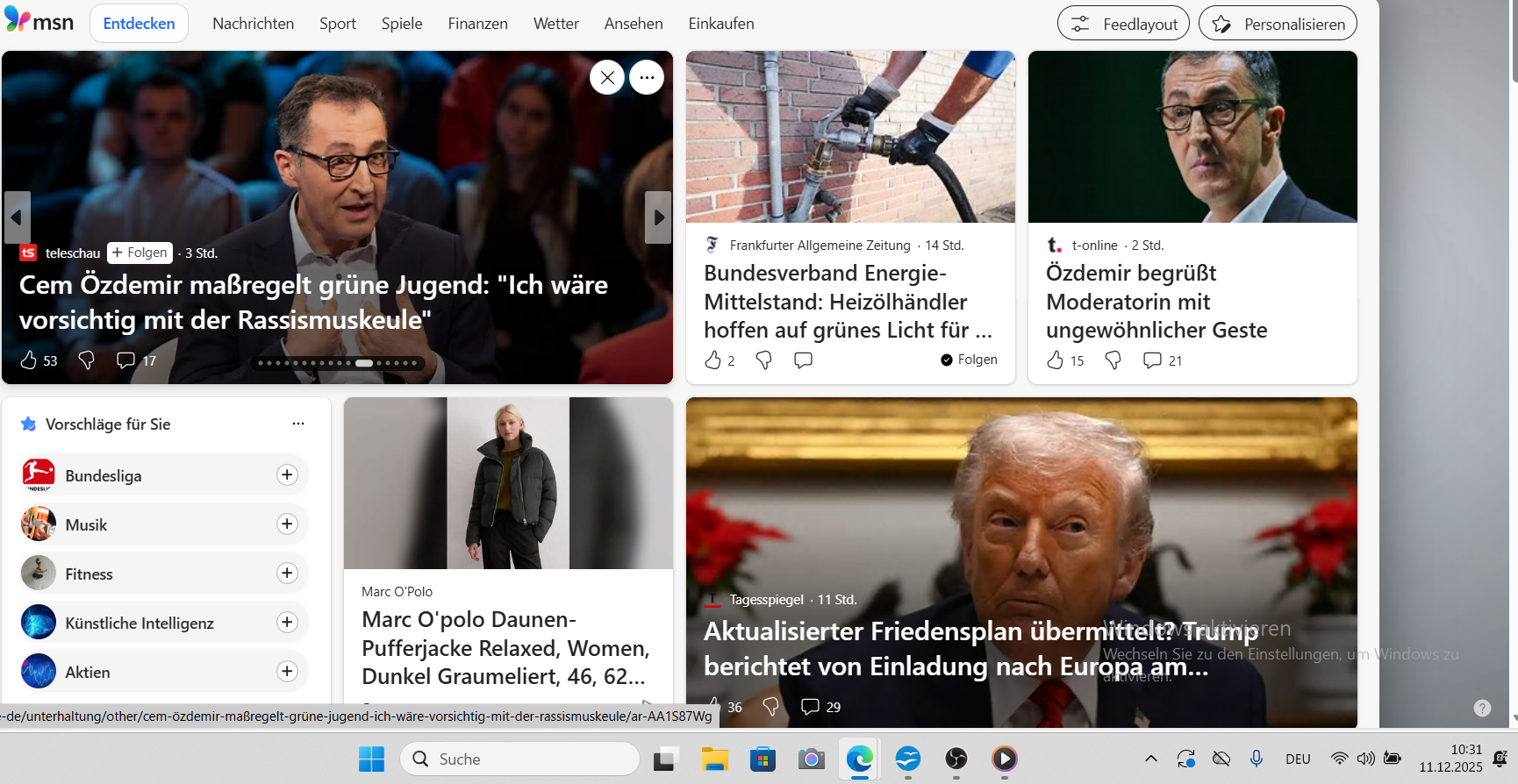Open the Feedlayout settings
The height and width of the screenshot is (784, 1518).
(1123, 24)
